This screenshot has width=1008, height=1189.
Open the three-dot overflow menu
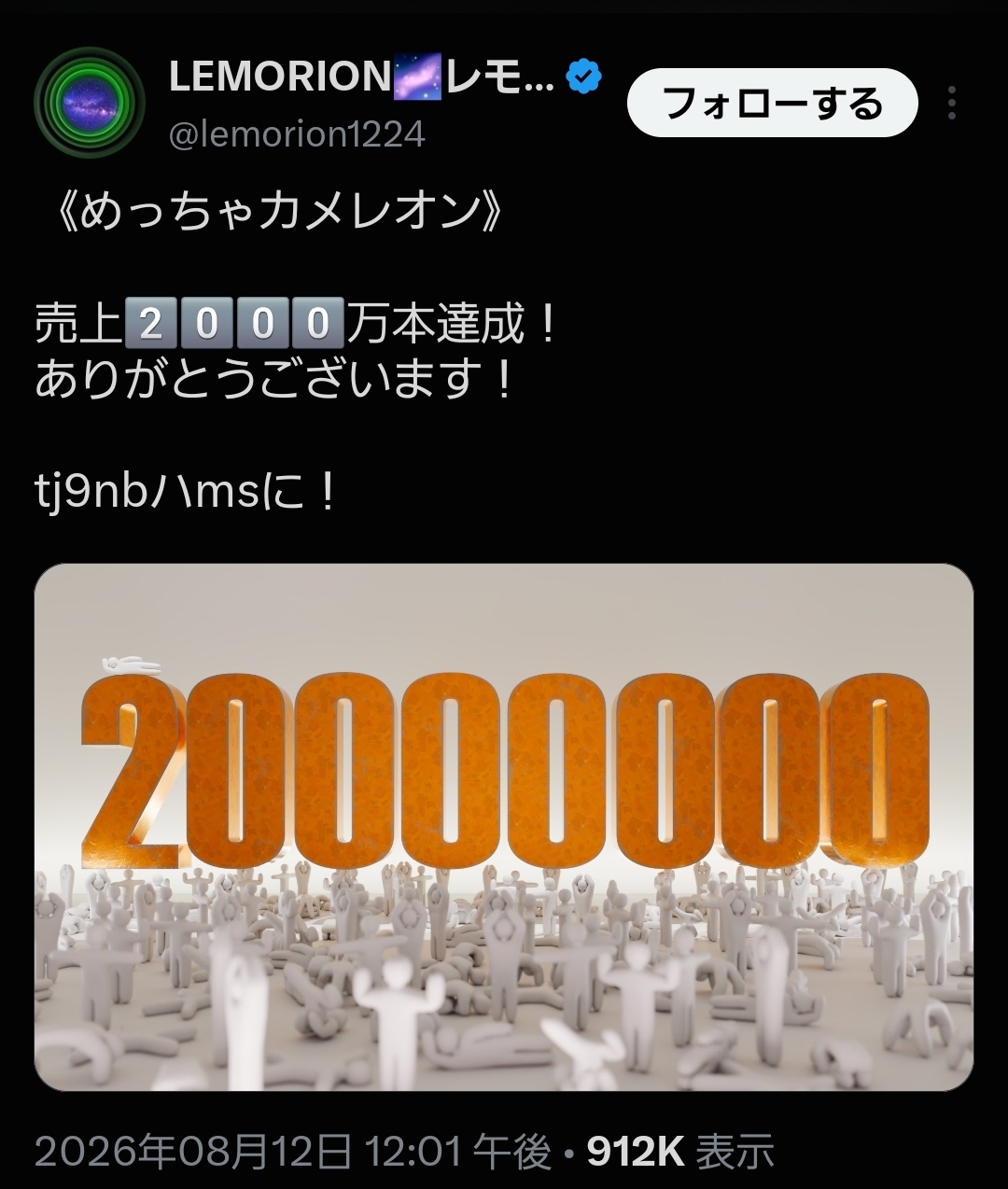[952, 103]
